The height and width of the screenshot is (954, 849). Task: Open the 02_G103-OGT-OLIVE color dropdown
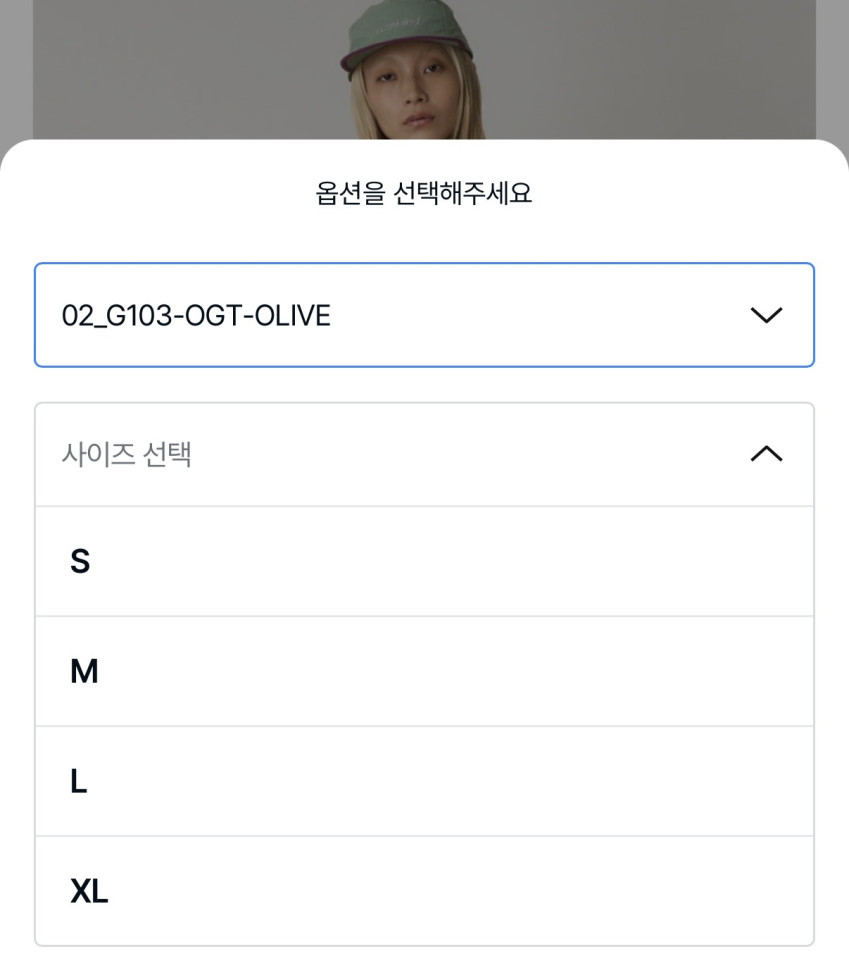pyautogui.click(x=424, y=315)
